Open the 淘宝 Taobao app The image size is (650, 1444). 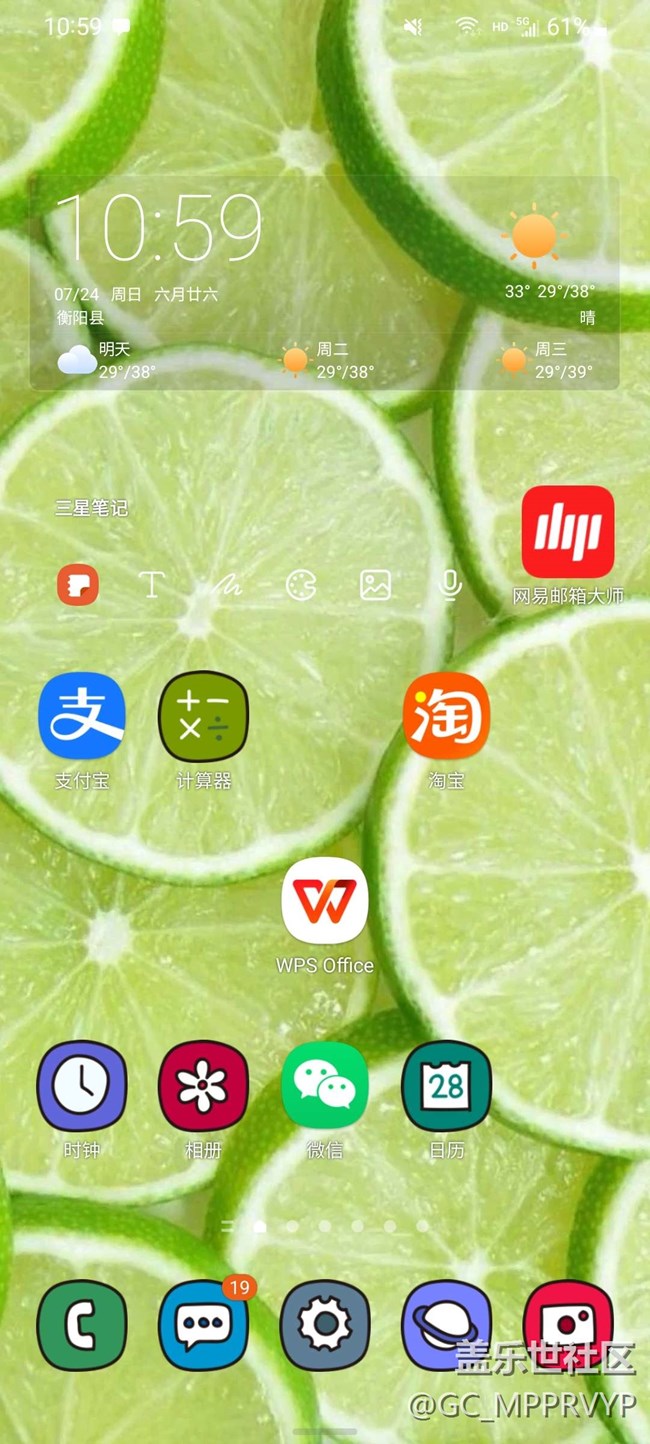pos(446,716)
